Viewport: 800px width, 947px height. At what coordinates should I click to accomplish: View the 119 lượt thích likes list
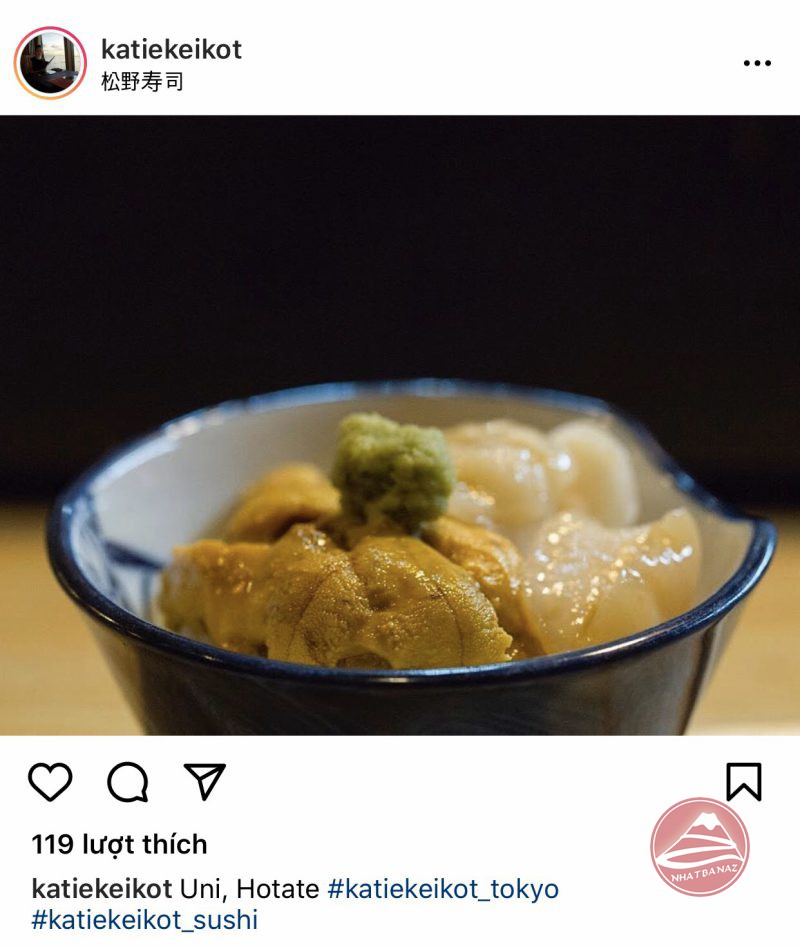pyautogui.click(x=119, y=844)
